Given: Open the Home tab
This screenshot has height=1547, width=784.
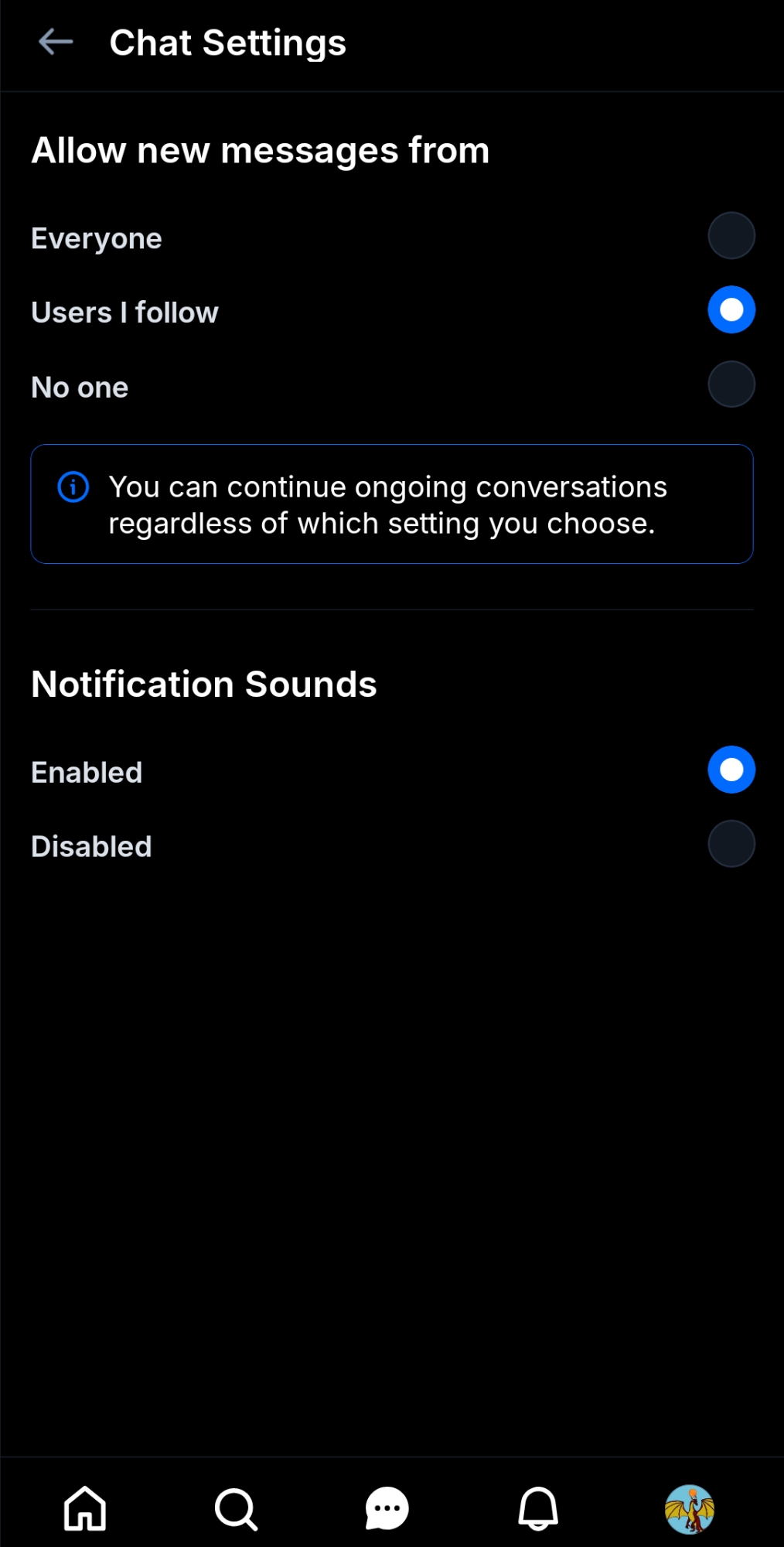Looking at the screenshot, I should coord(85,1508).
